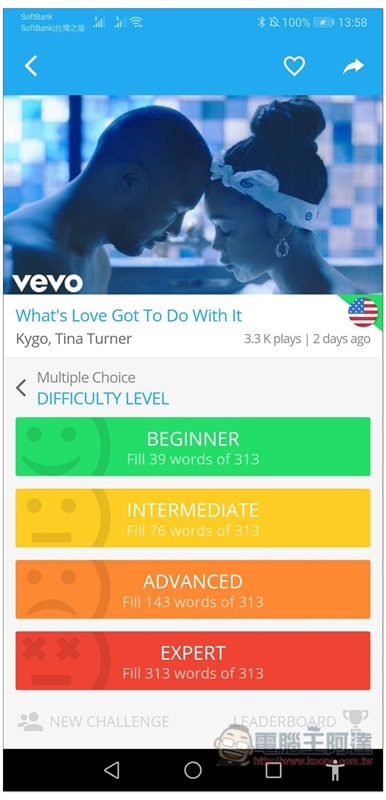Favorite this song with the heart icon
This screenshot has height=800, width=386.
(x=294, y=66)
